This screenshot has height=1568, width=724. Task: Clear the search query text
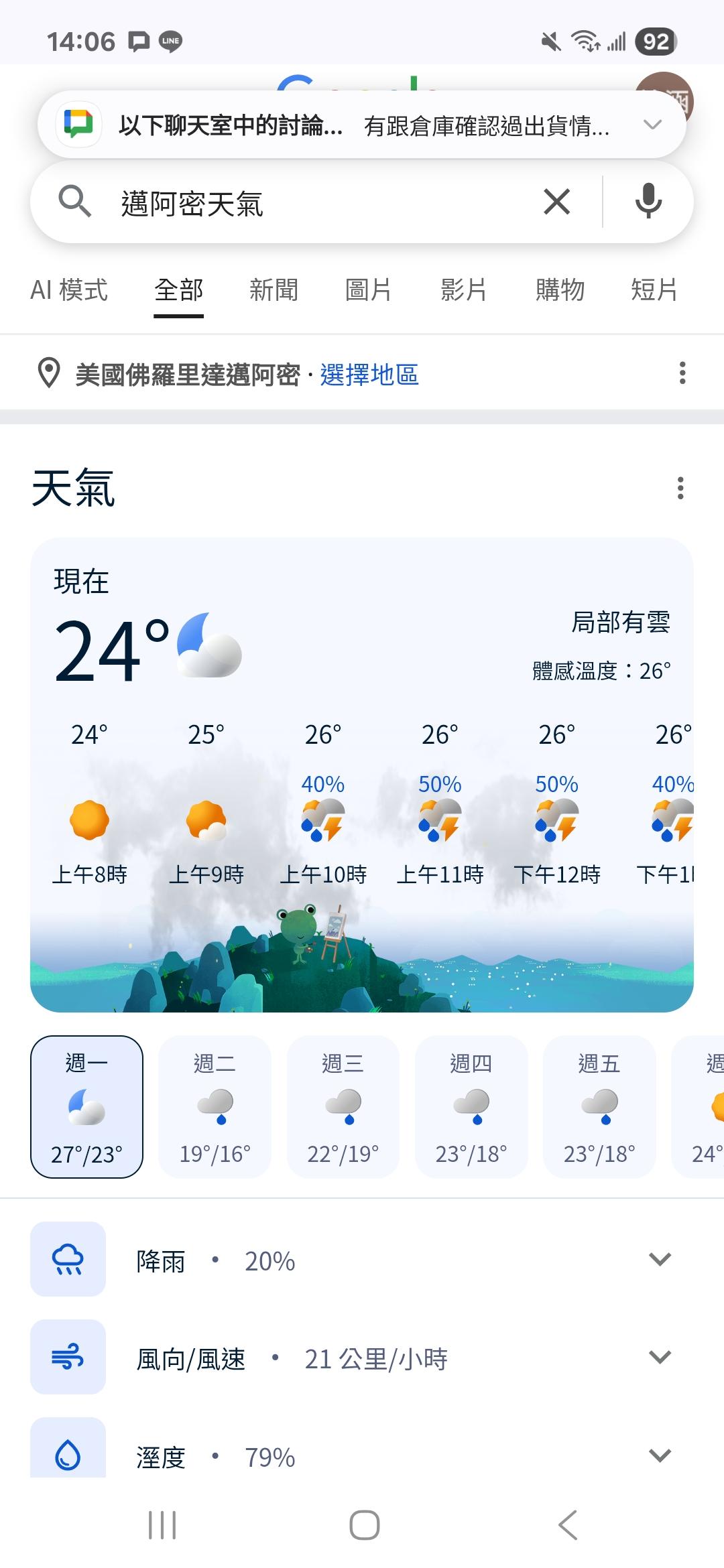click(556, 202)
